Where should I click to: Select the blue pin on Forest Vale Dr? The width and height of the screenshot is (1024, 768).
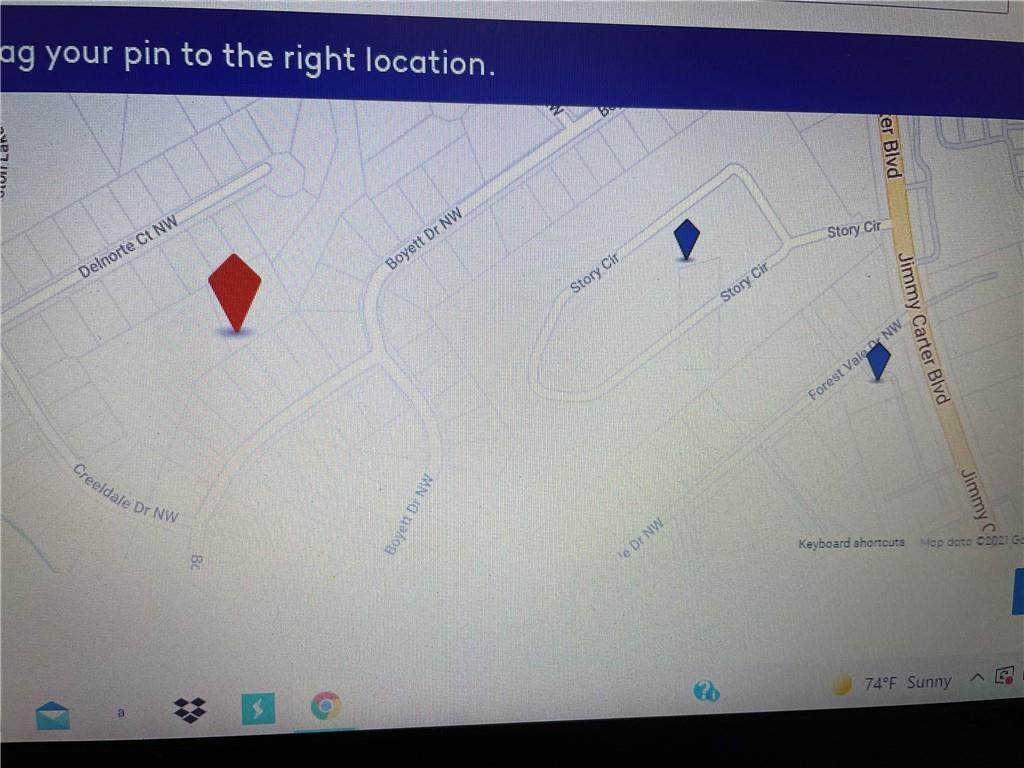pyautogui.click(x=878, y=360)
